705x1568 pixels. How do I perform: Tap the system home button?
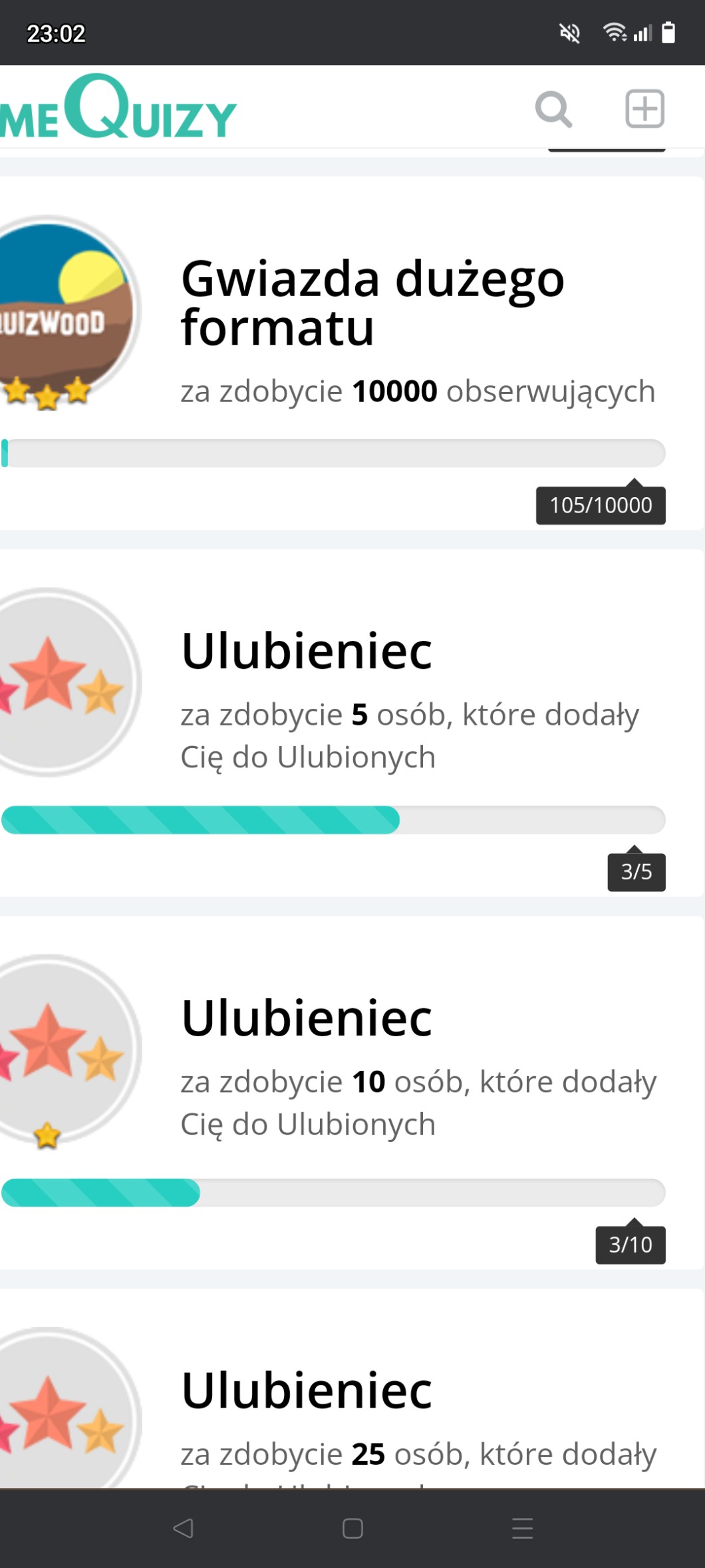(x=352, y=1527)
